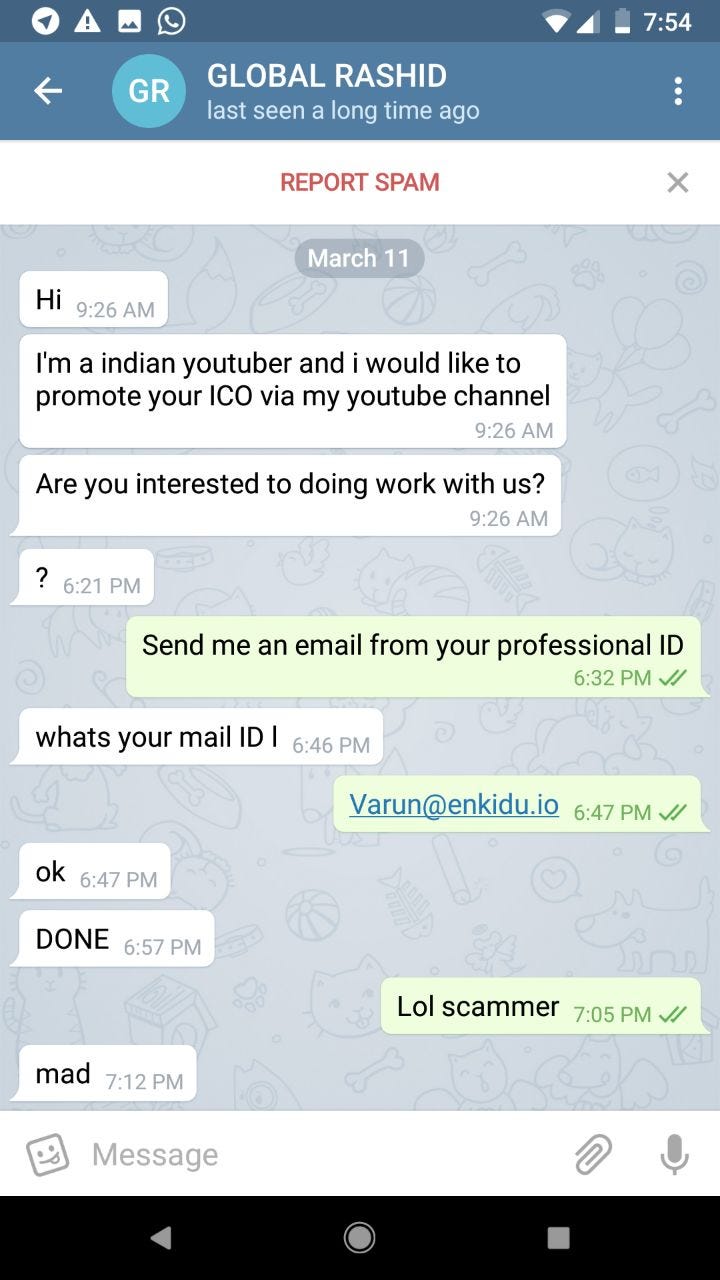Image resolution: width=720 pixels, height=1280 pixels.
Task: Open the chat overflow menu
Action: pos(678,91)
